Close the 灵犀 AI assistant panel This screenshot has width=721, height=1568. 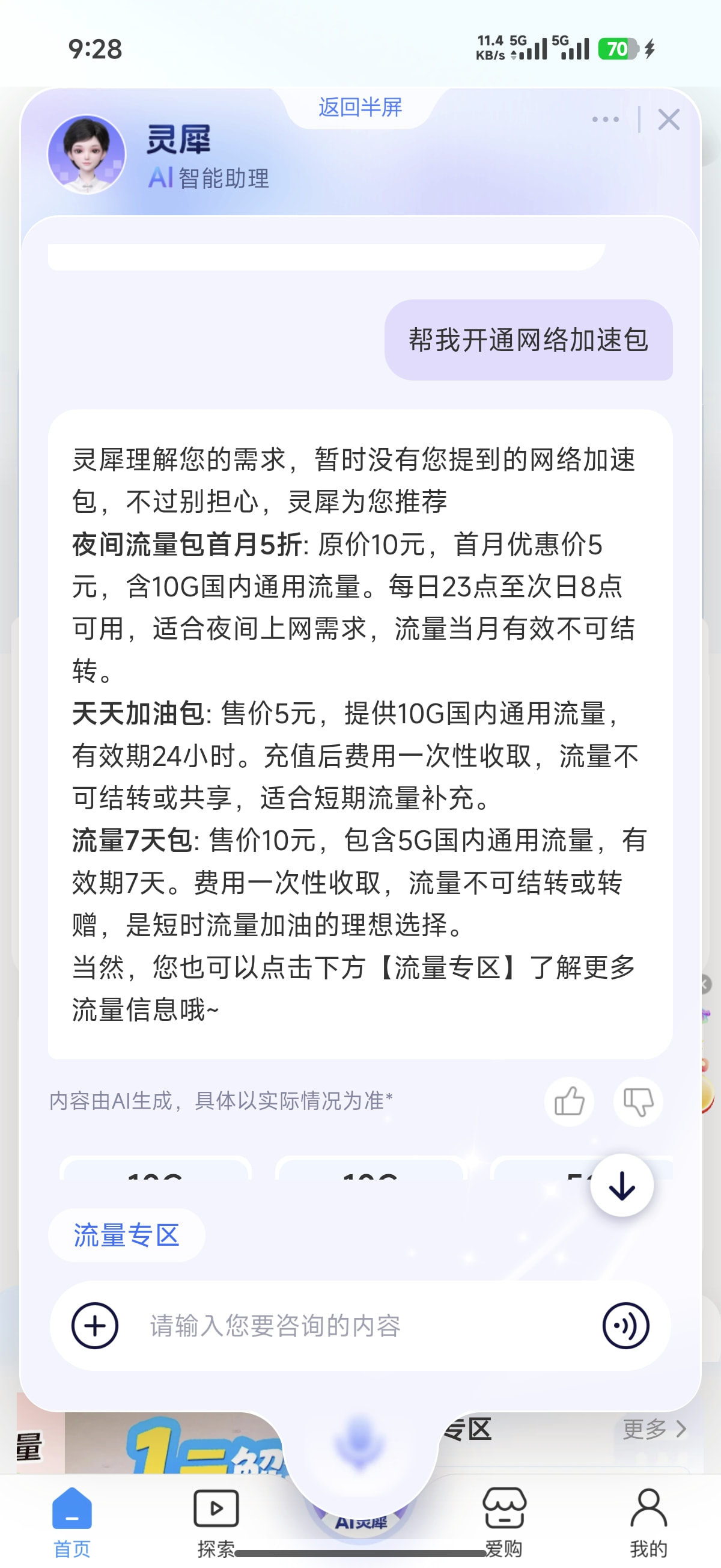coord(669,119)
